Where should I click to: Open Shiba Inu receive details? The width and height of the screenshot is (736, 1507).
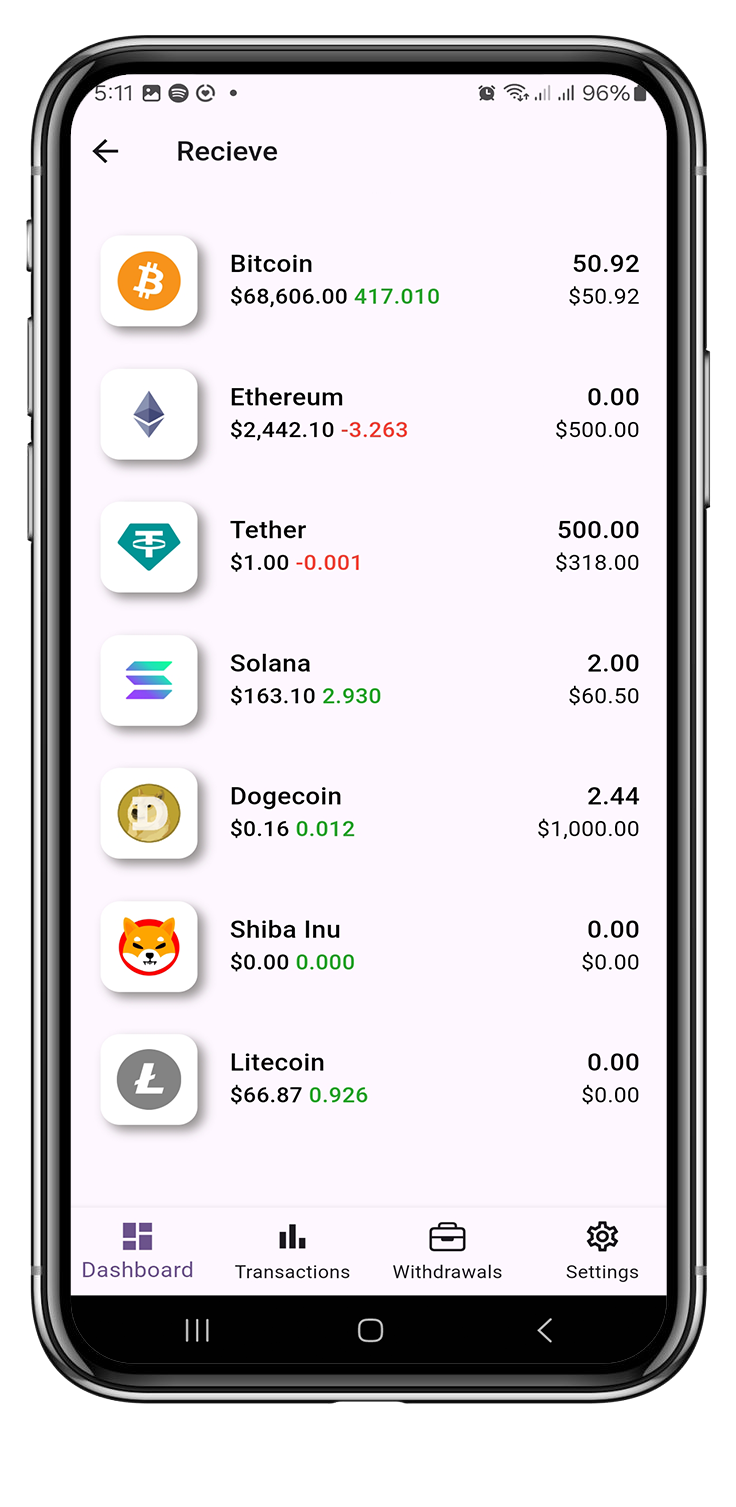[x=369, y=945]
